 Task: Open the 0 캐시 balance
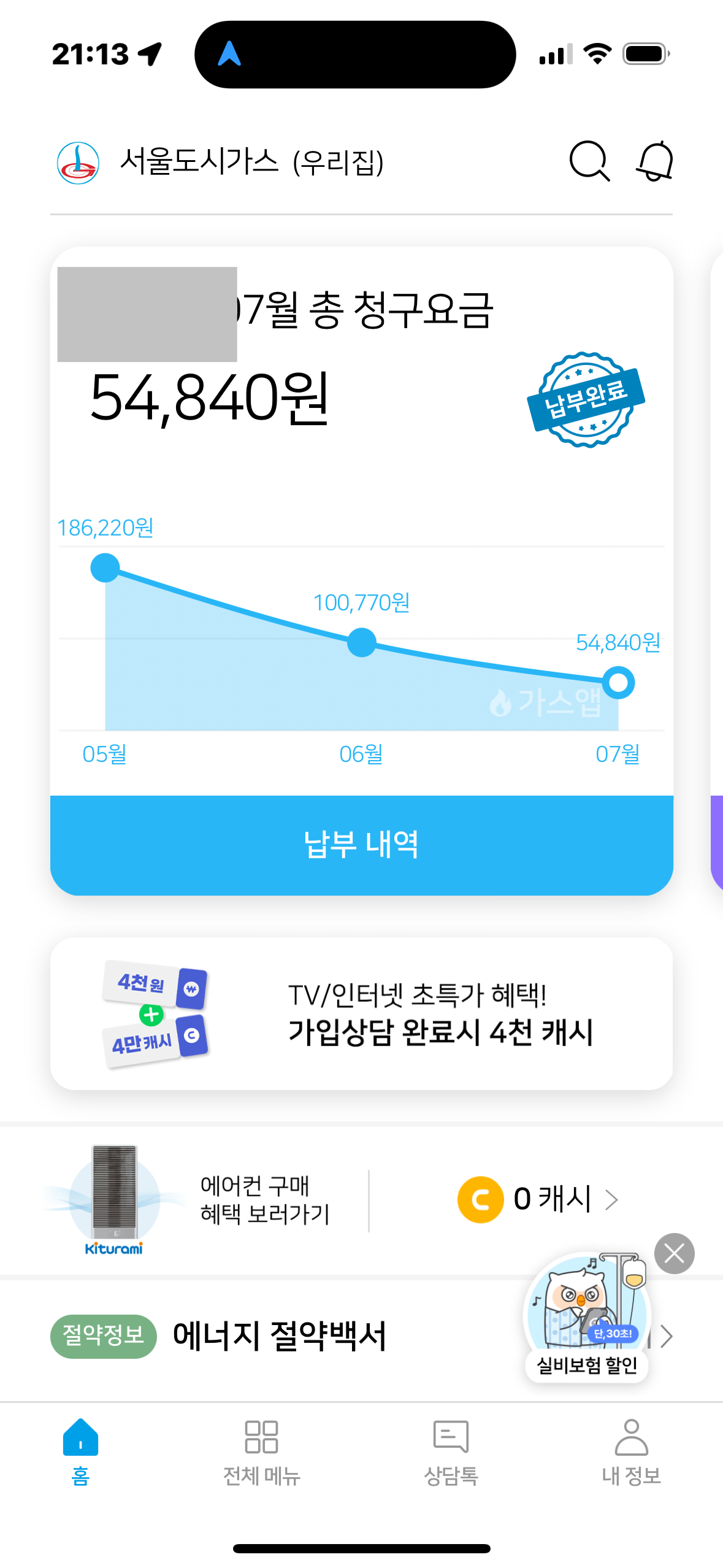point(538,1199)
